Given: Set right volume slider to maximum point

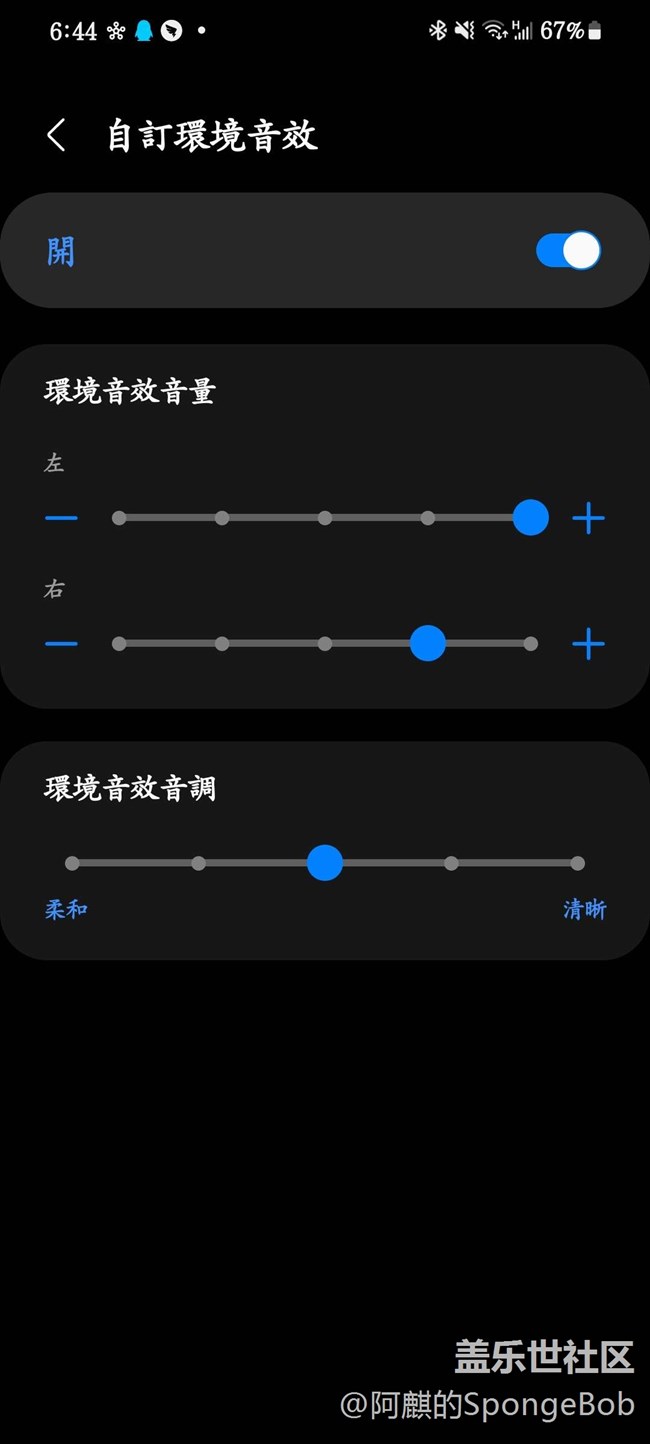Looking at the screenshot, I should coord(531,644).
